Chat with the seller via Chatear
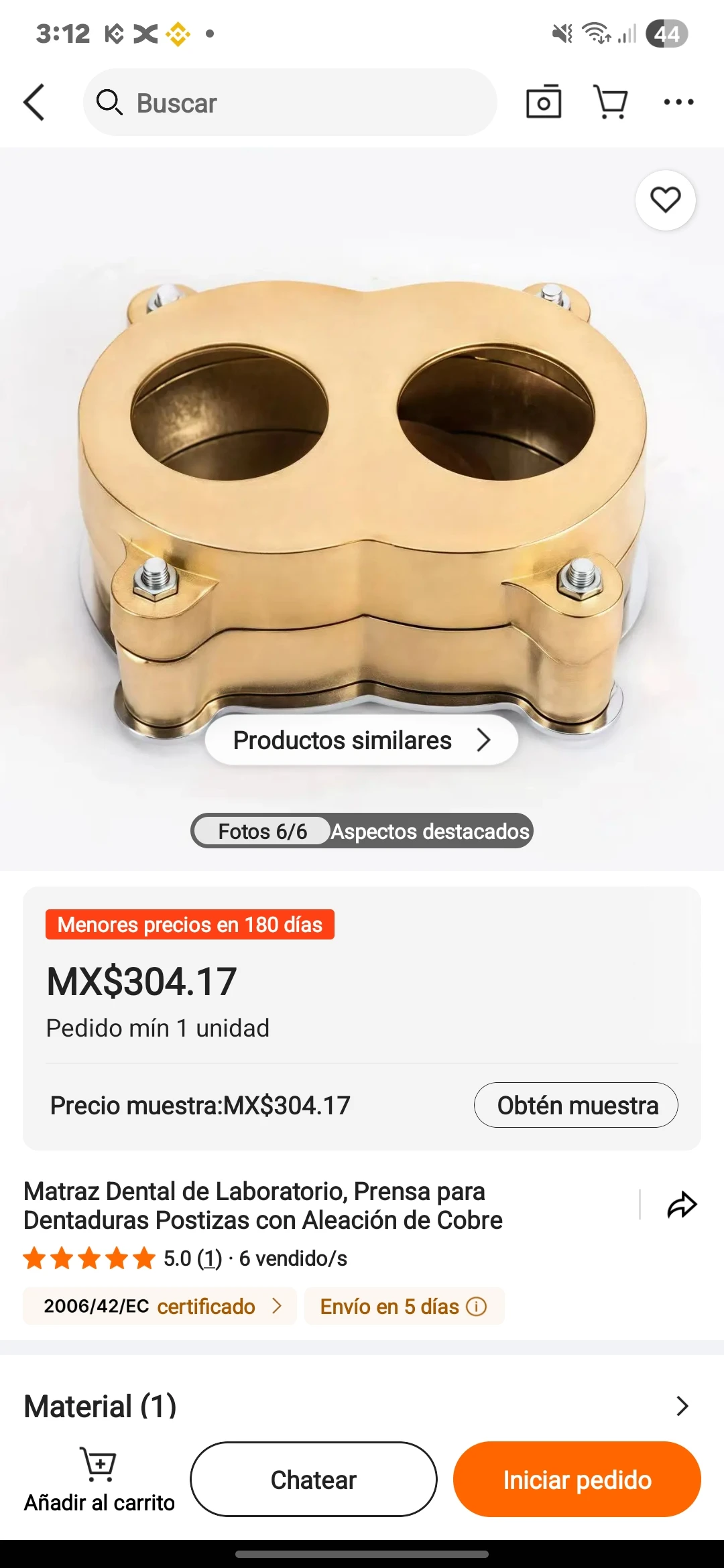Screen dimensions: 724x1568 click(x=314, y=1480)
